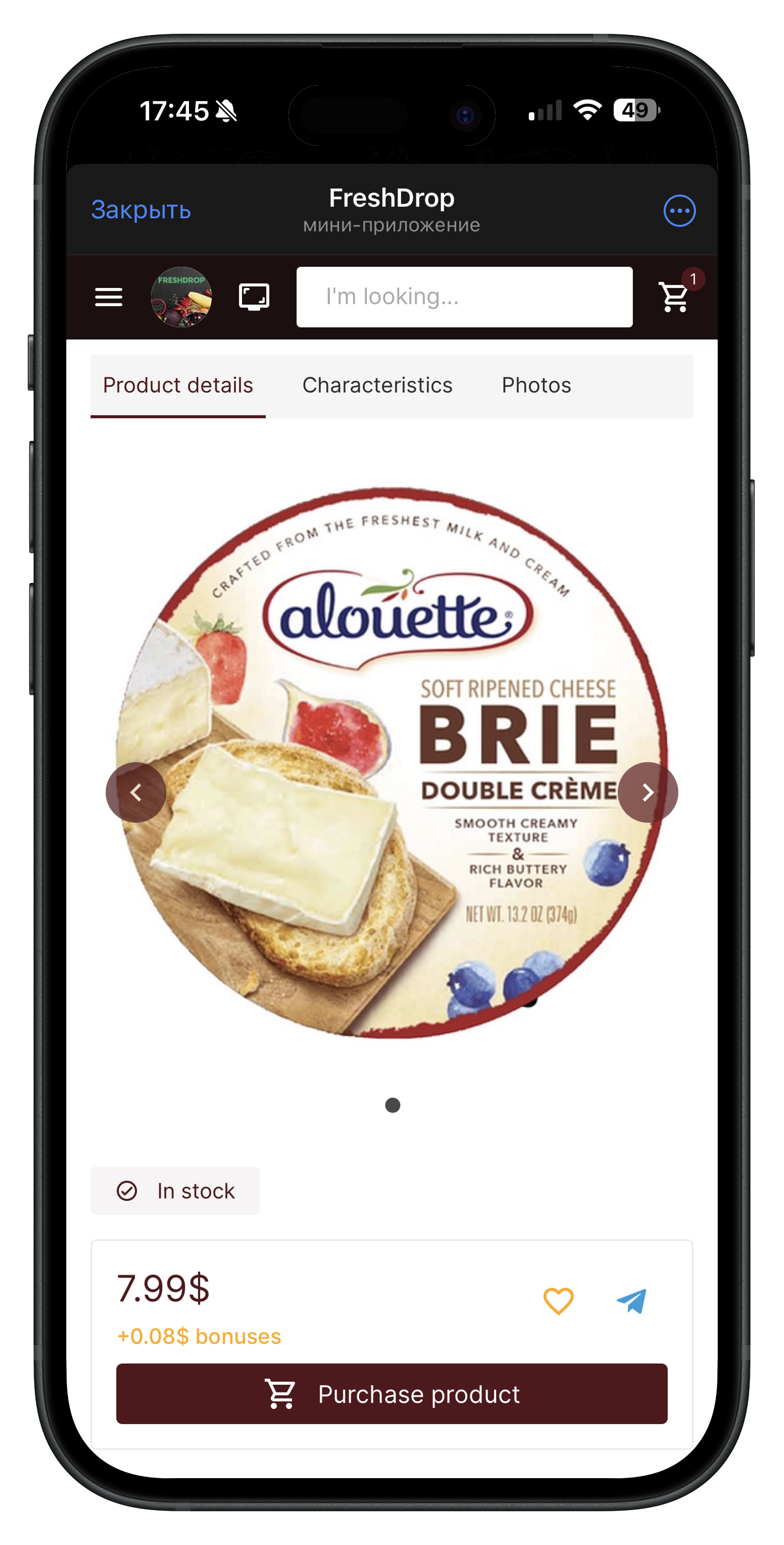Show the previous product photo

coord(136,792)
